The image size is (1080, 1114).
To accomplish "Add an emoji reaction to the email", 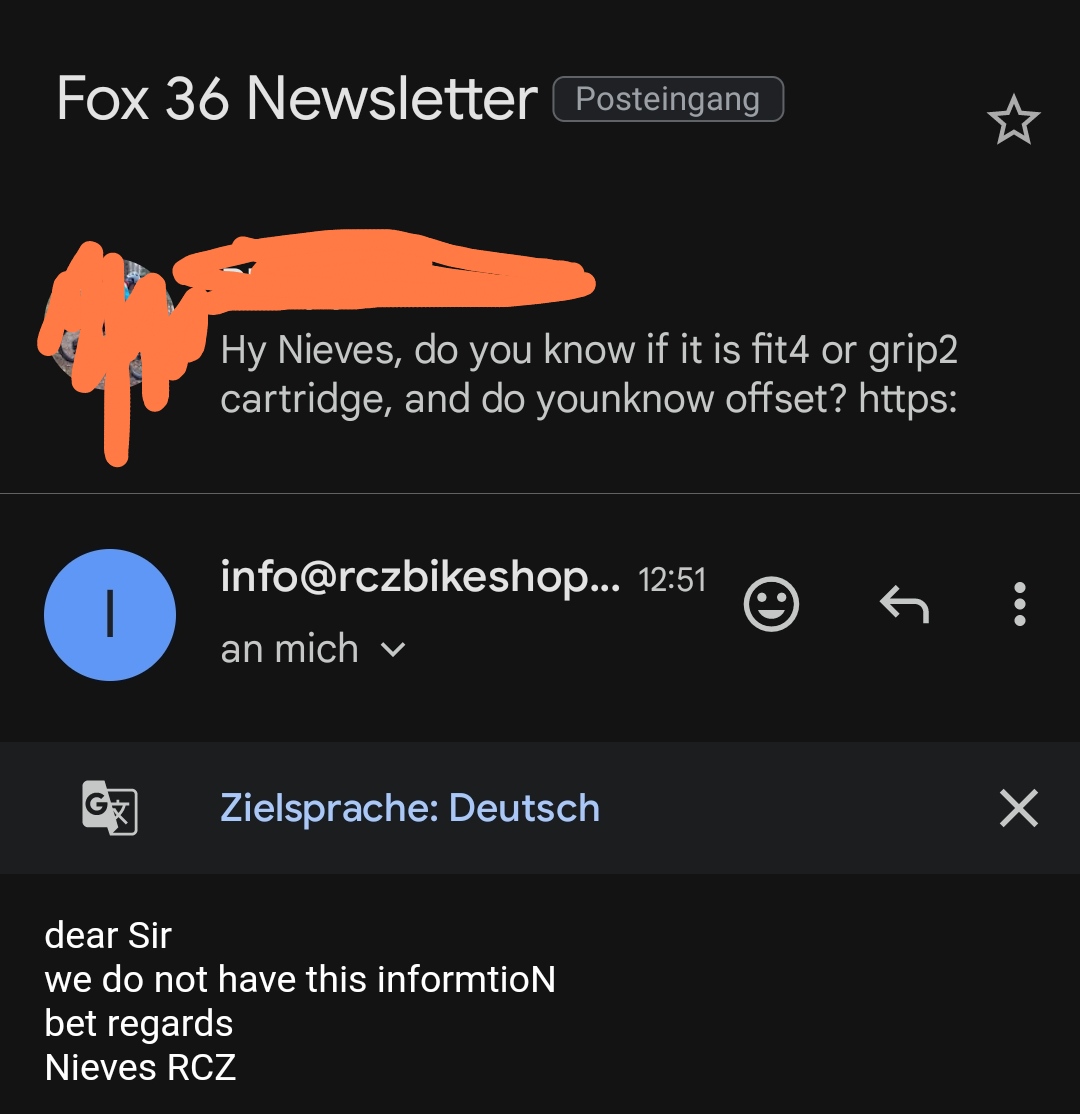I will (x=771, y=605).
